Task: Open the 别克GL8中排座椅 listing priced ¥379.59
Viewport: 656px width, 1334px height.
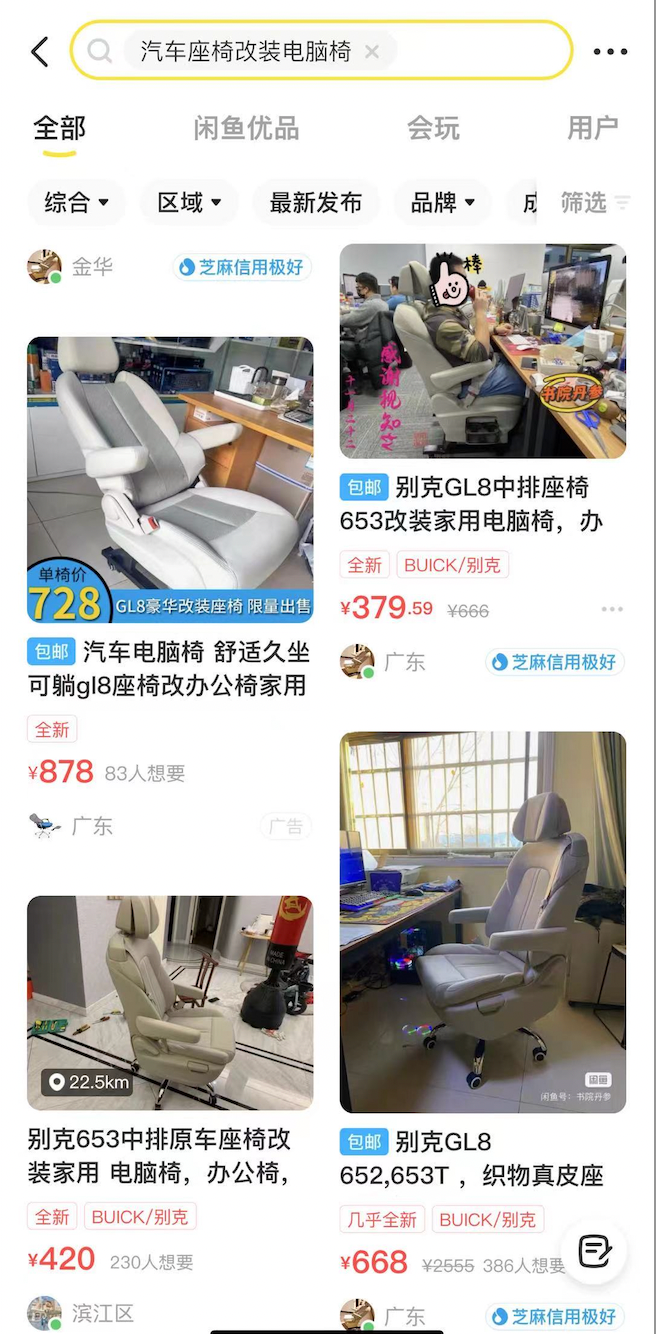Action: coord(483,352)
